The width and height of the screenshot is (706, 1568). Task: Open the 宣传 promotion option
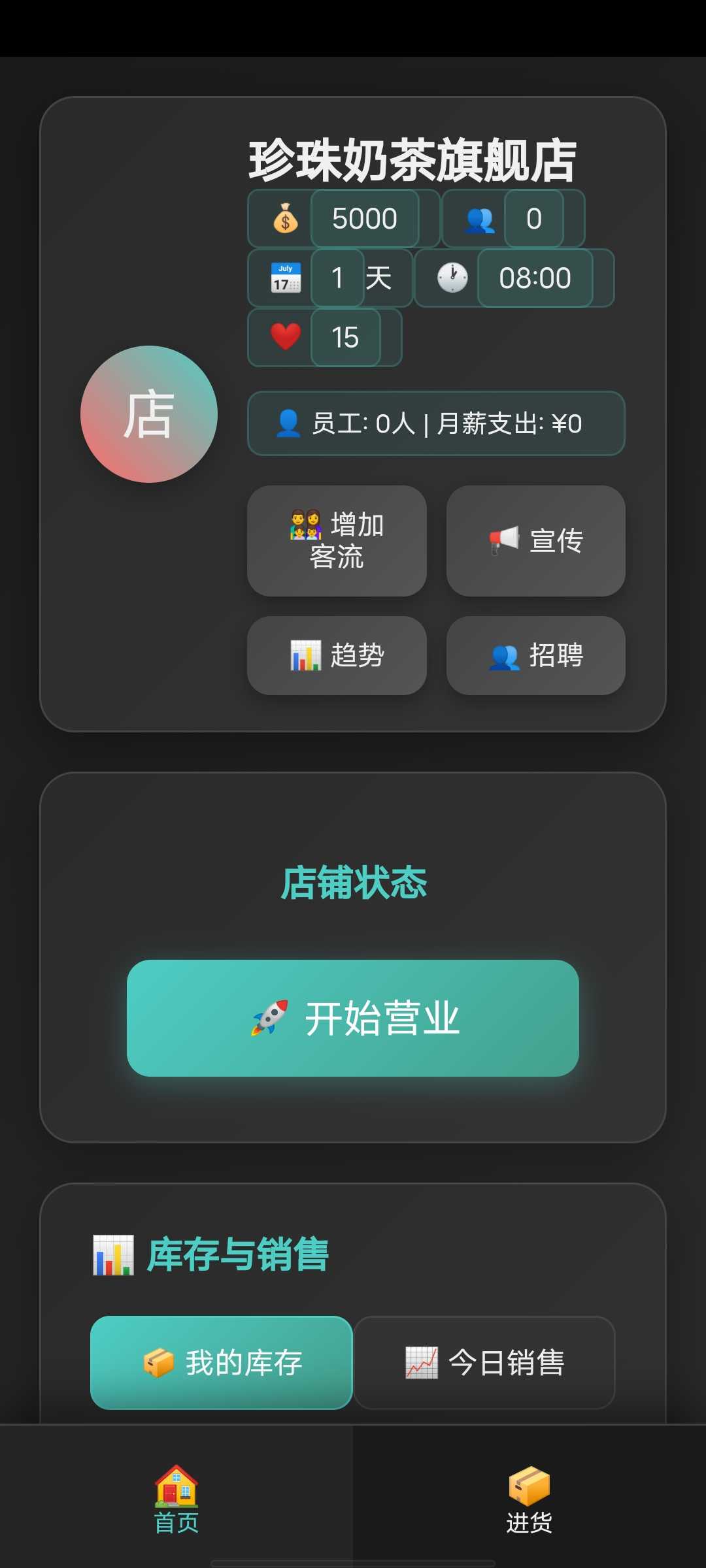point(535,540)
